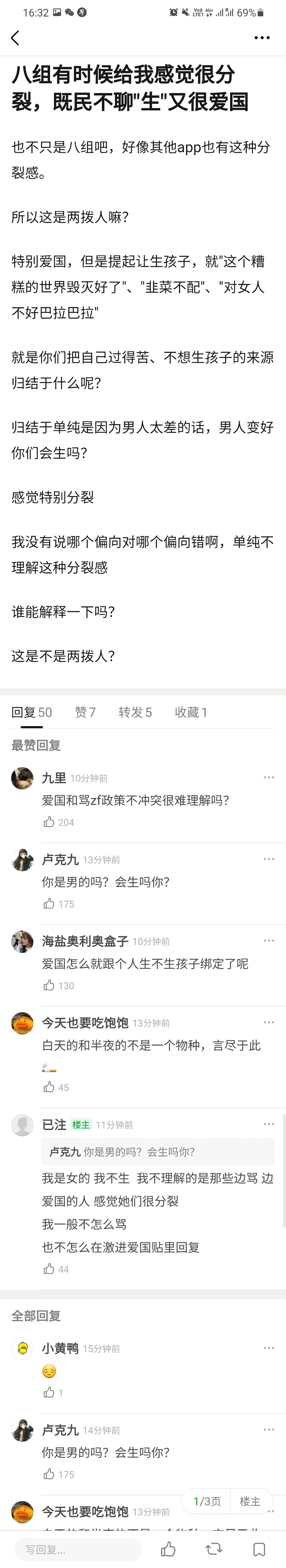The width and height of the screenshot is (286, 1568).
Task: Open more options on 海盐奥利奥盒子's reply
Action: [268, 941]
